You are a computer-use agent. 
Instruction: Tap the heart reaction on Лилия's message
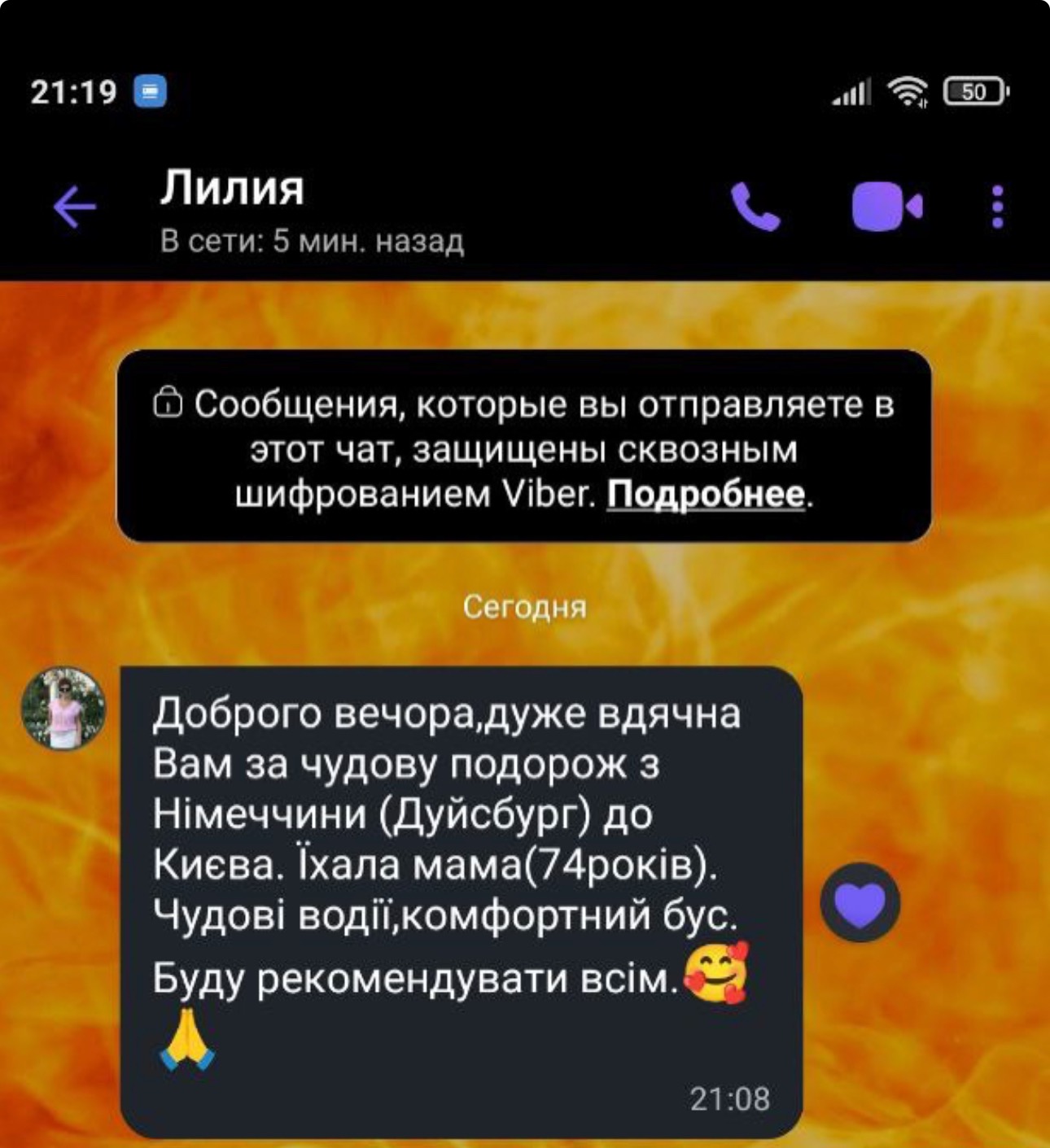860,903
